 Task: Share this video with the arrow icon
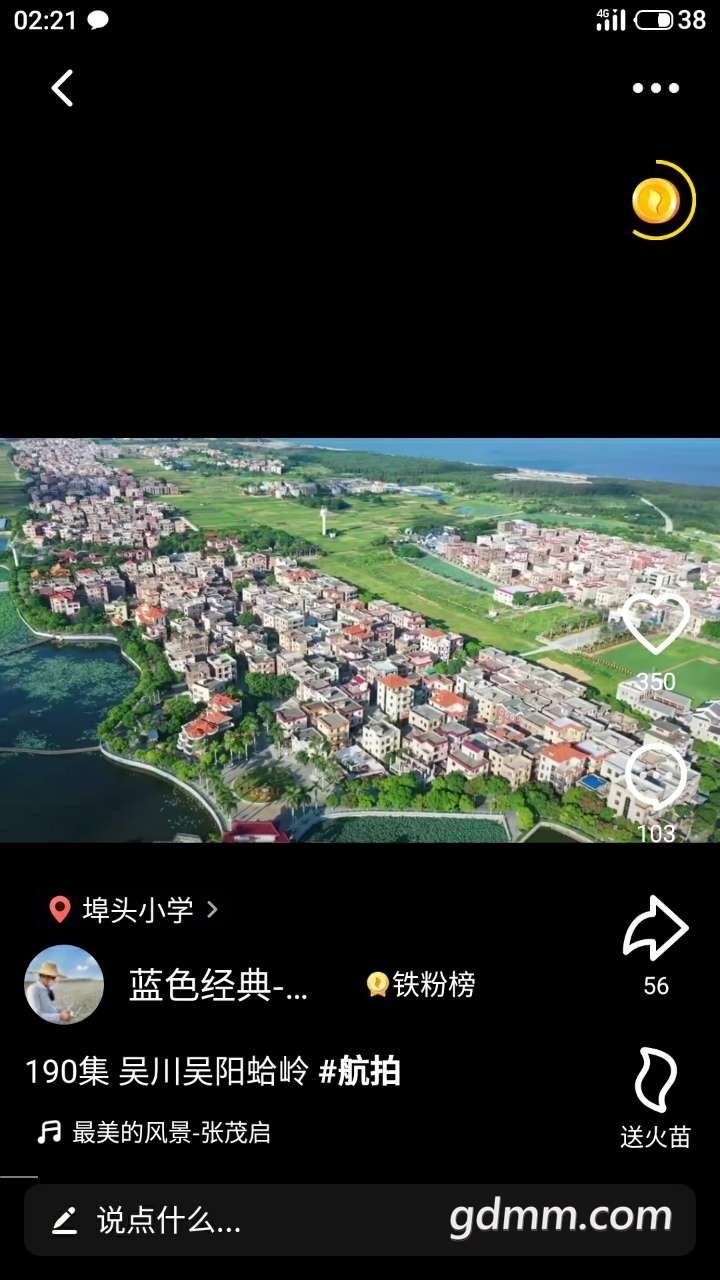pyautogui.click(x=656, y=930)
